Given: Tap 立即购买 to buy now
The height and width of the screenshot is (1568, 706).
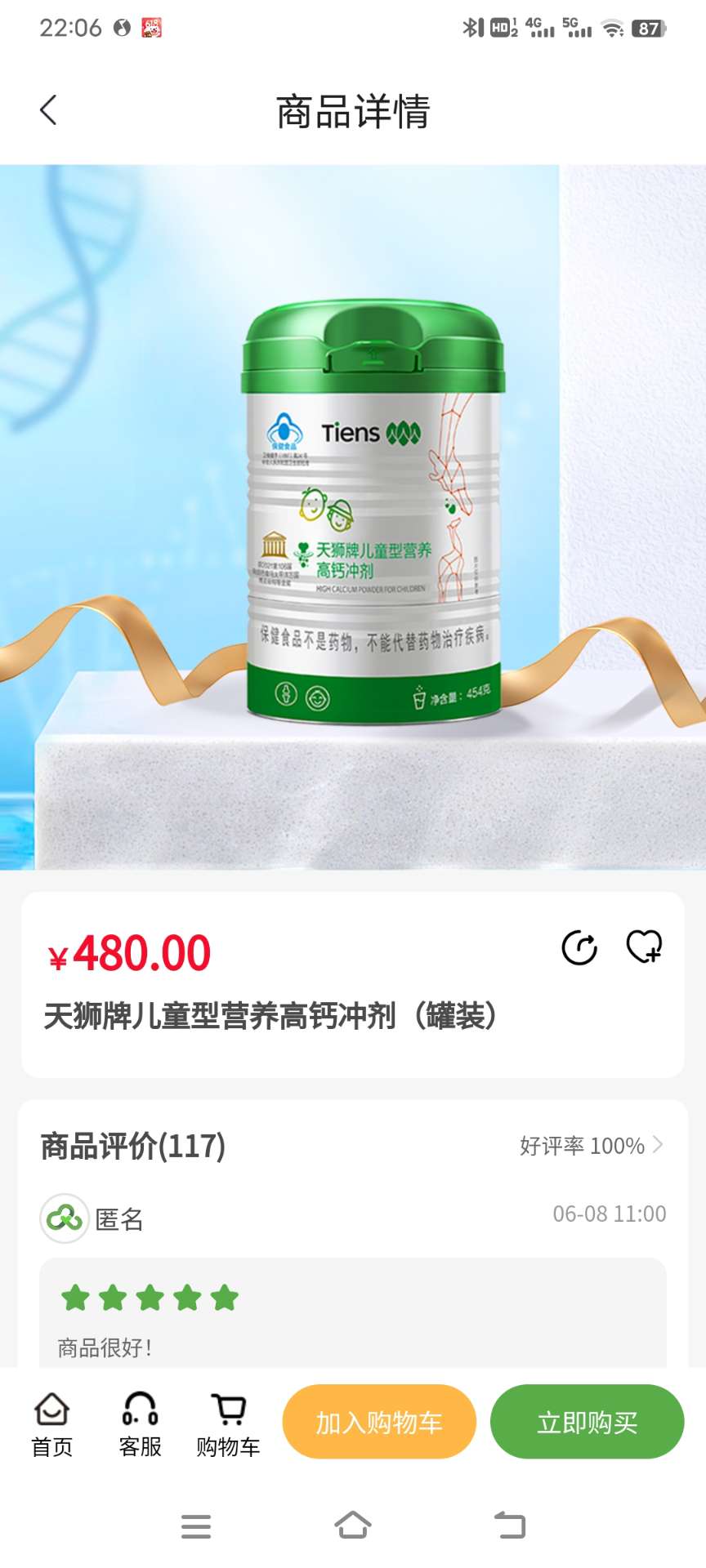Looking at the screenshot, I should point(587,1422).
